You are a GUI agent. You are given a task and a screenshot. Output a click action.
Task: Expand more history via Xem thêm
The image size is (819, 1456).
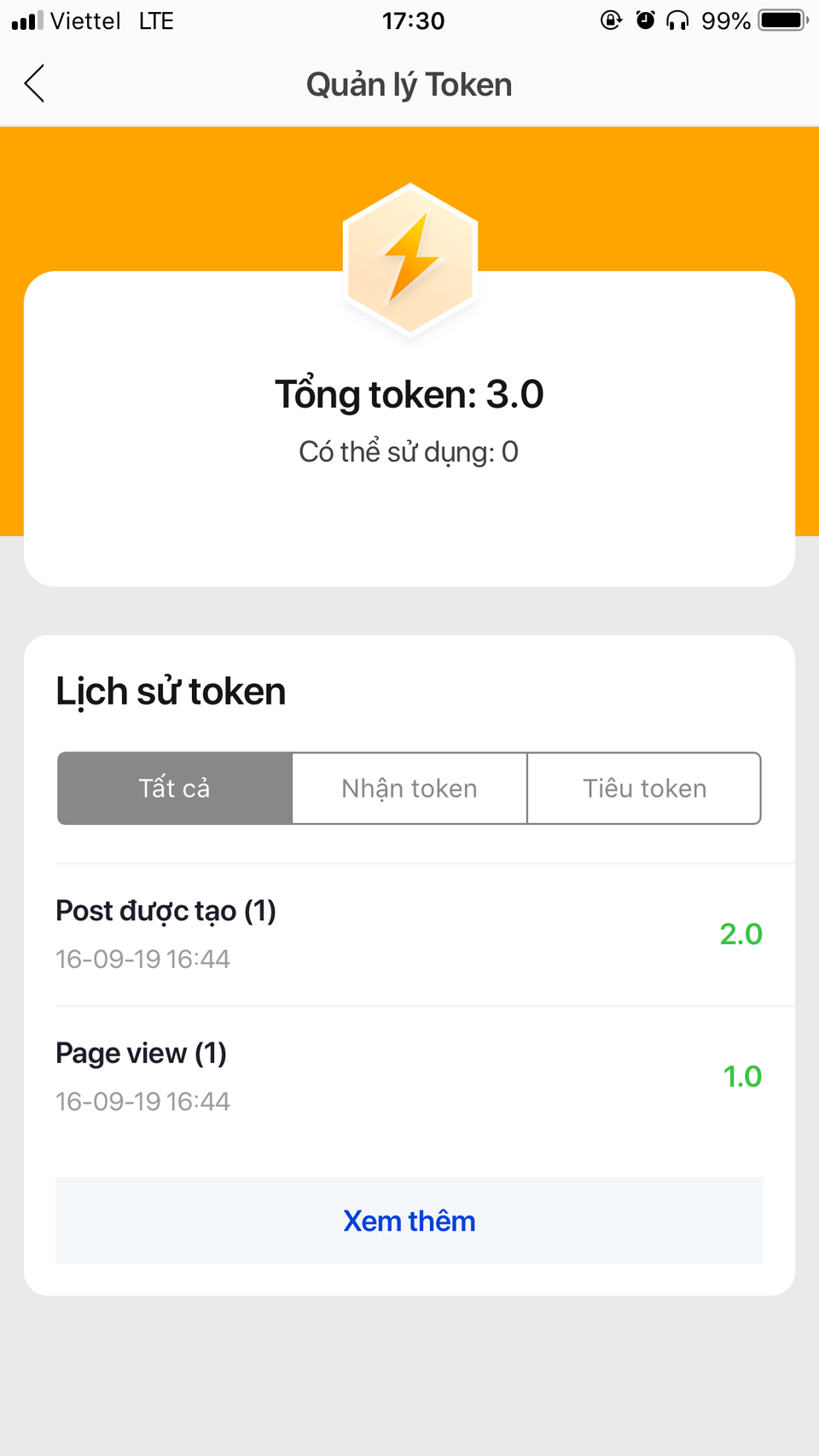(409, 1221)
